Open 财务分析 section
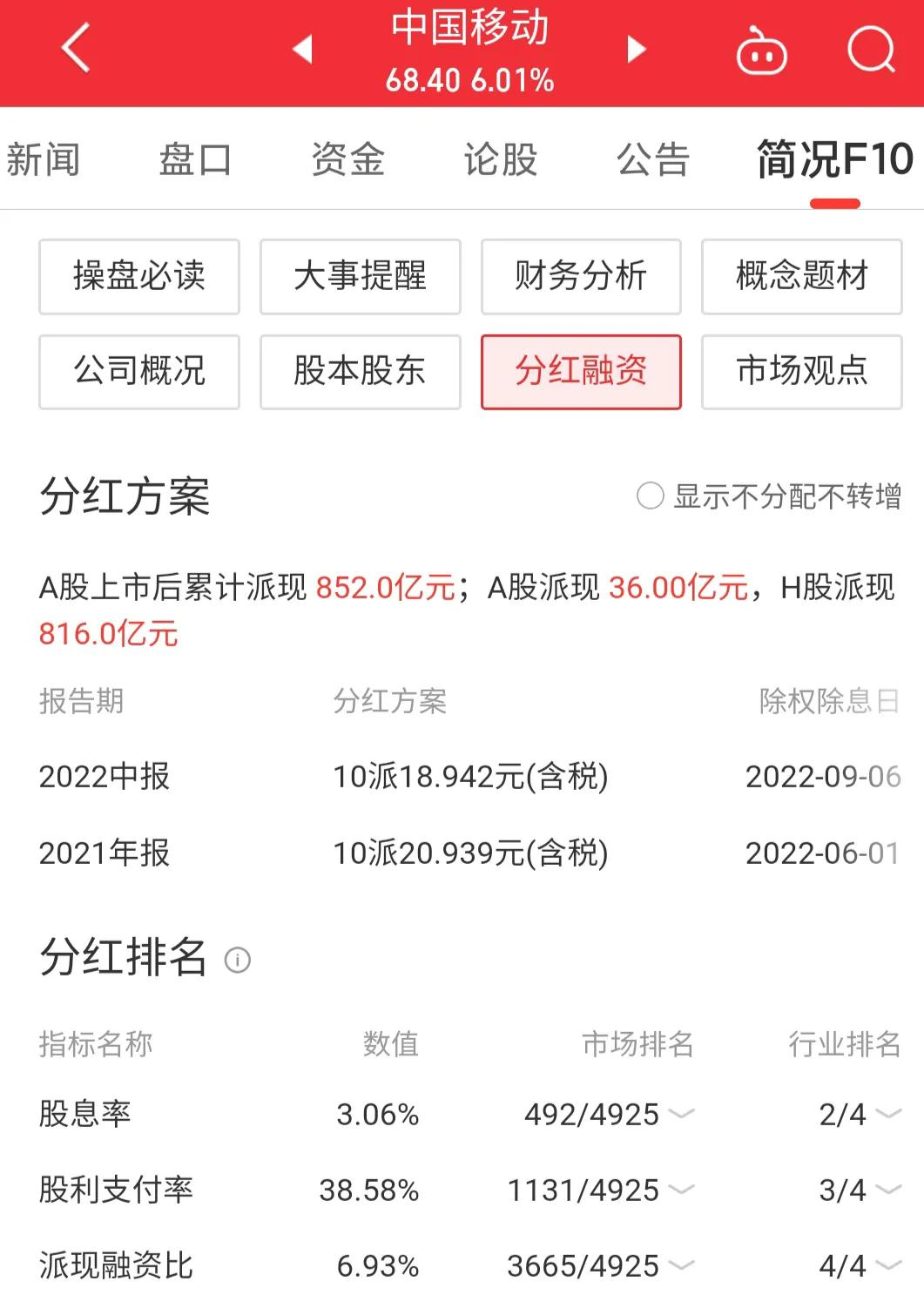The image size is (924, 1295). 581,275
